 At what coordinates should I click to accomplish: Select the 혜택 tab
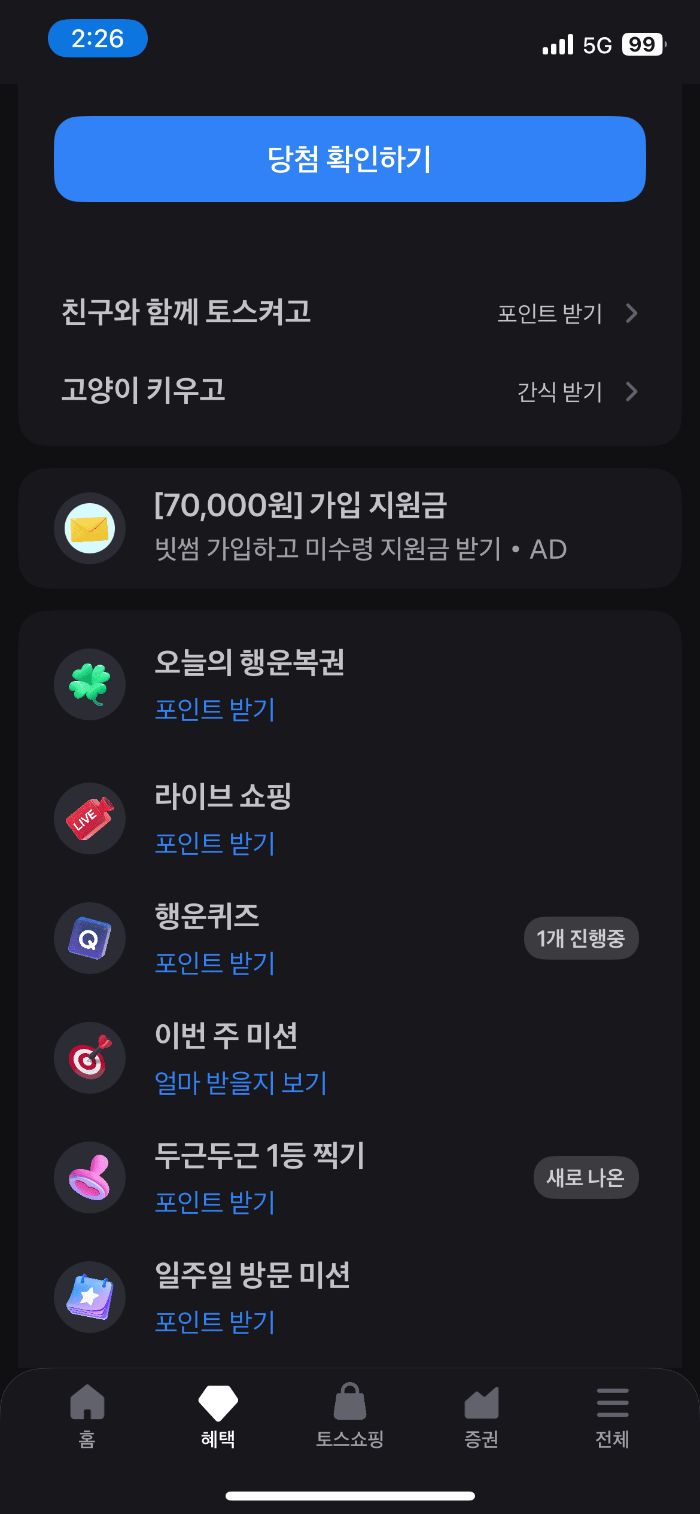(218, 1416)
